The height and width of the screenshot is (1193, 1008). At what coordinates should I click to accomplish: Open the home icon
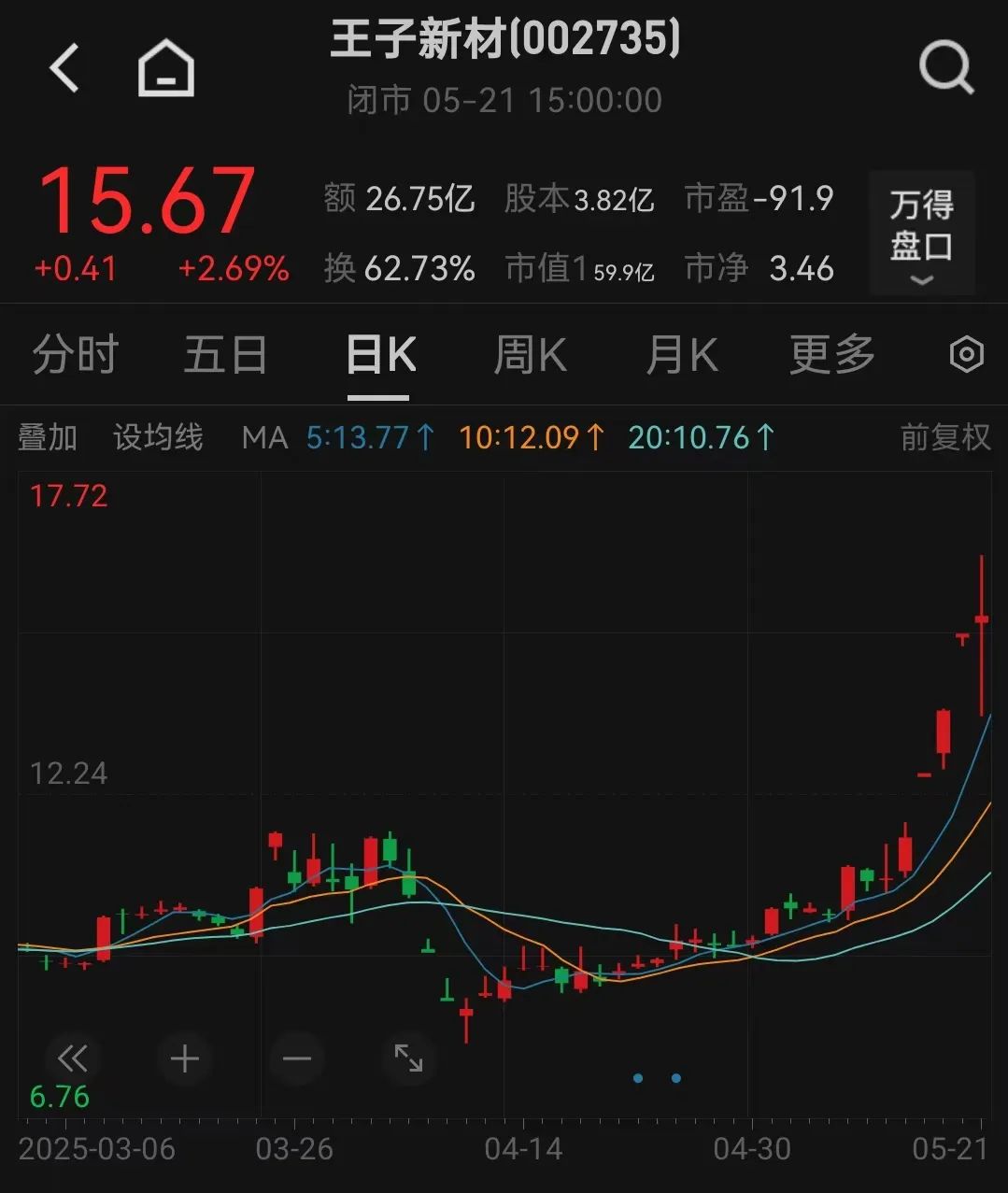click(165, 68)
